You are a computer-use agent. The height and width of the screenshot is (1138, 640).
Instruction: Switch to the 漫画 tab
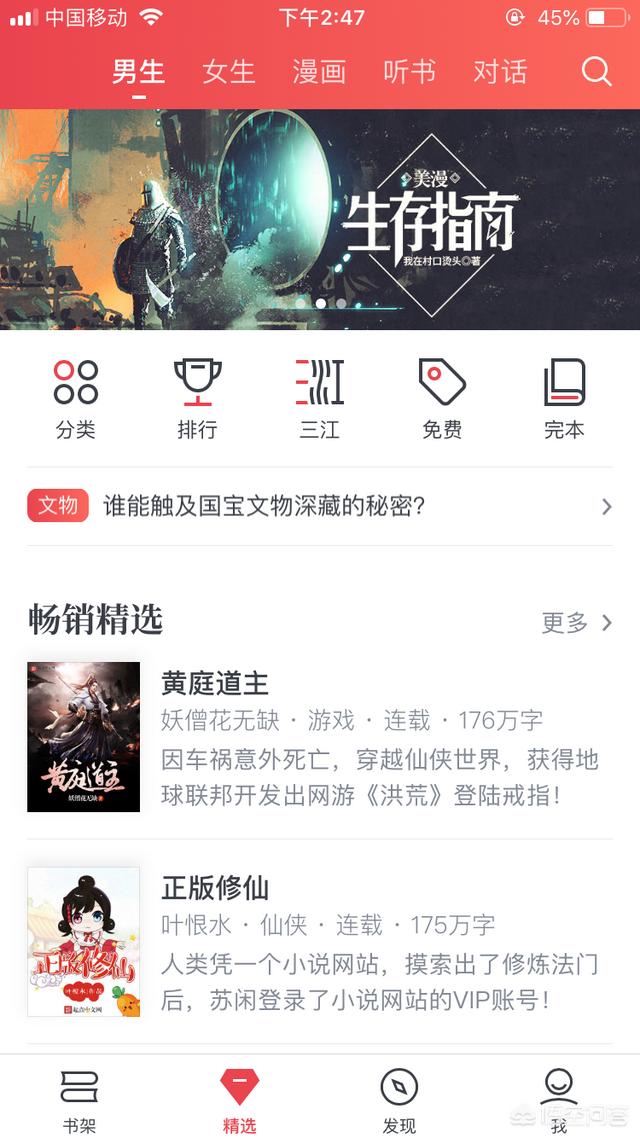click(x=319, y=72)
